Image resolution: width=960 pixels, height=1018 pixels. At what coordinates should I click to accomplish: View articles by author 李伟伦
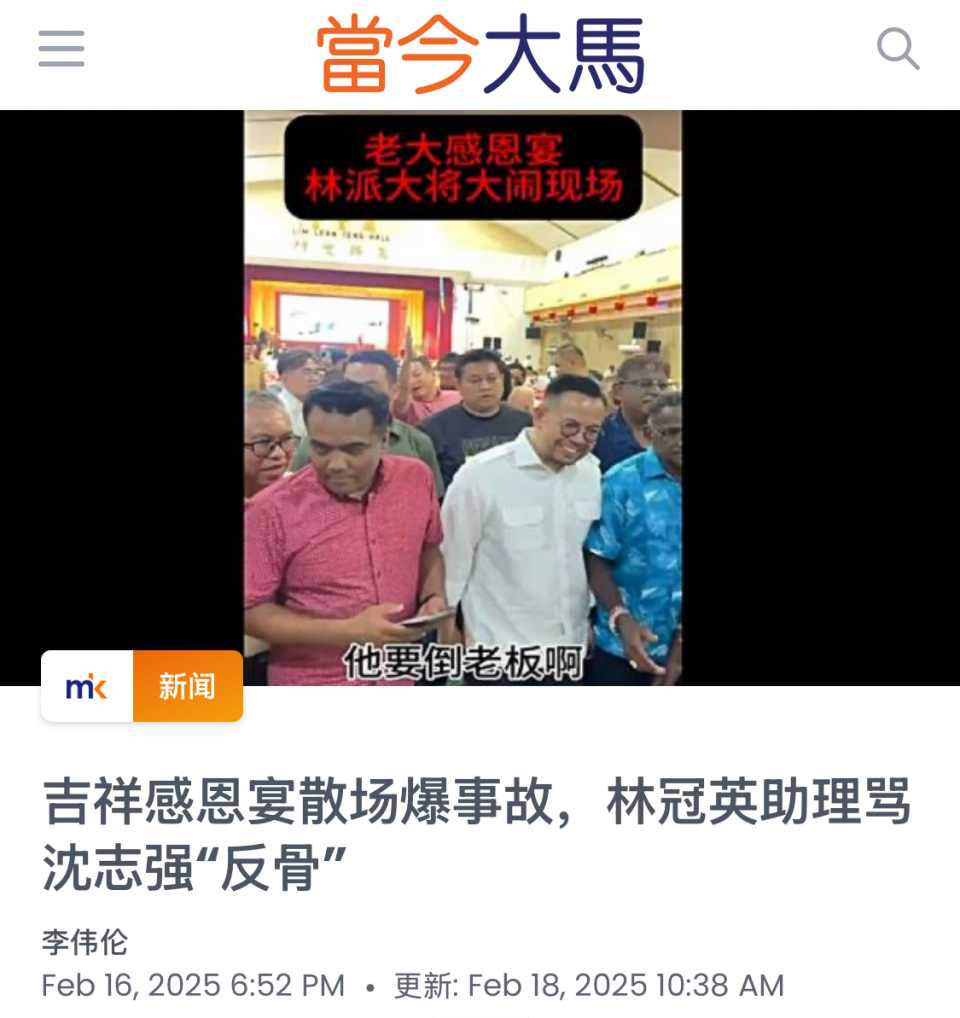coord(85,941)
